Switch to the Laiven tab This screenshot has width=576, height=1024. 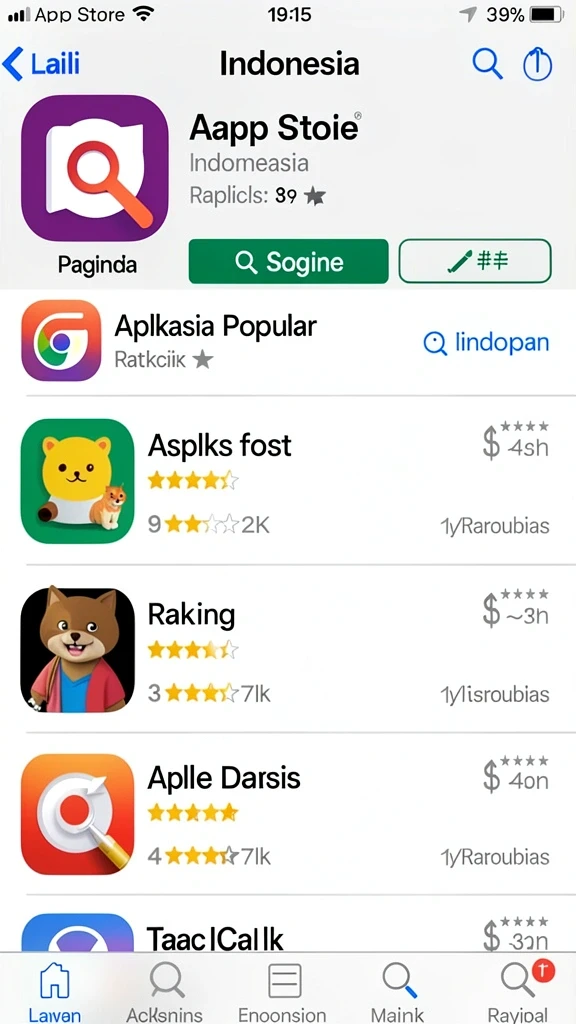[55, 991]
